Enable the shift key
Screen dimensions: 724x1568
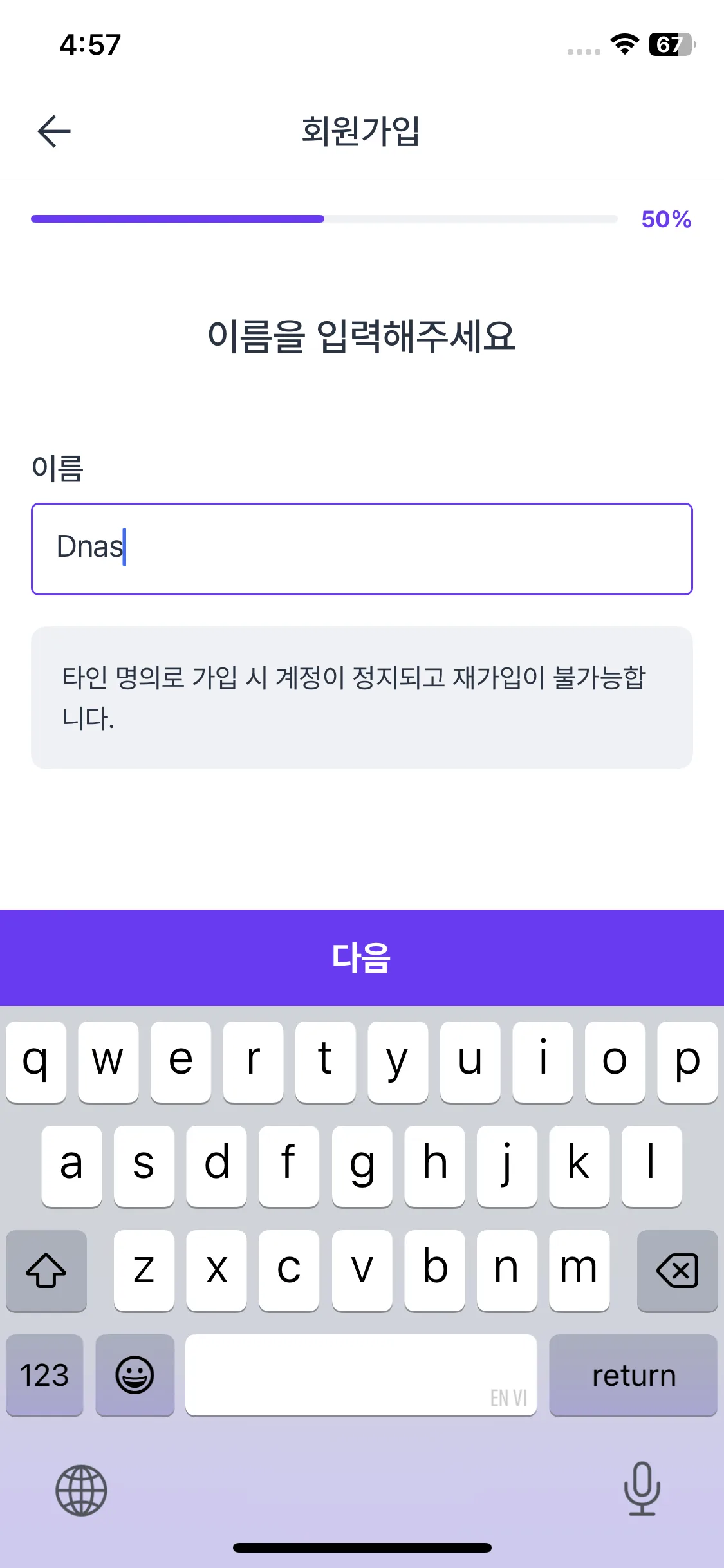tap(46, 1271)
